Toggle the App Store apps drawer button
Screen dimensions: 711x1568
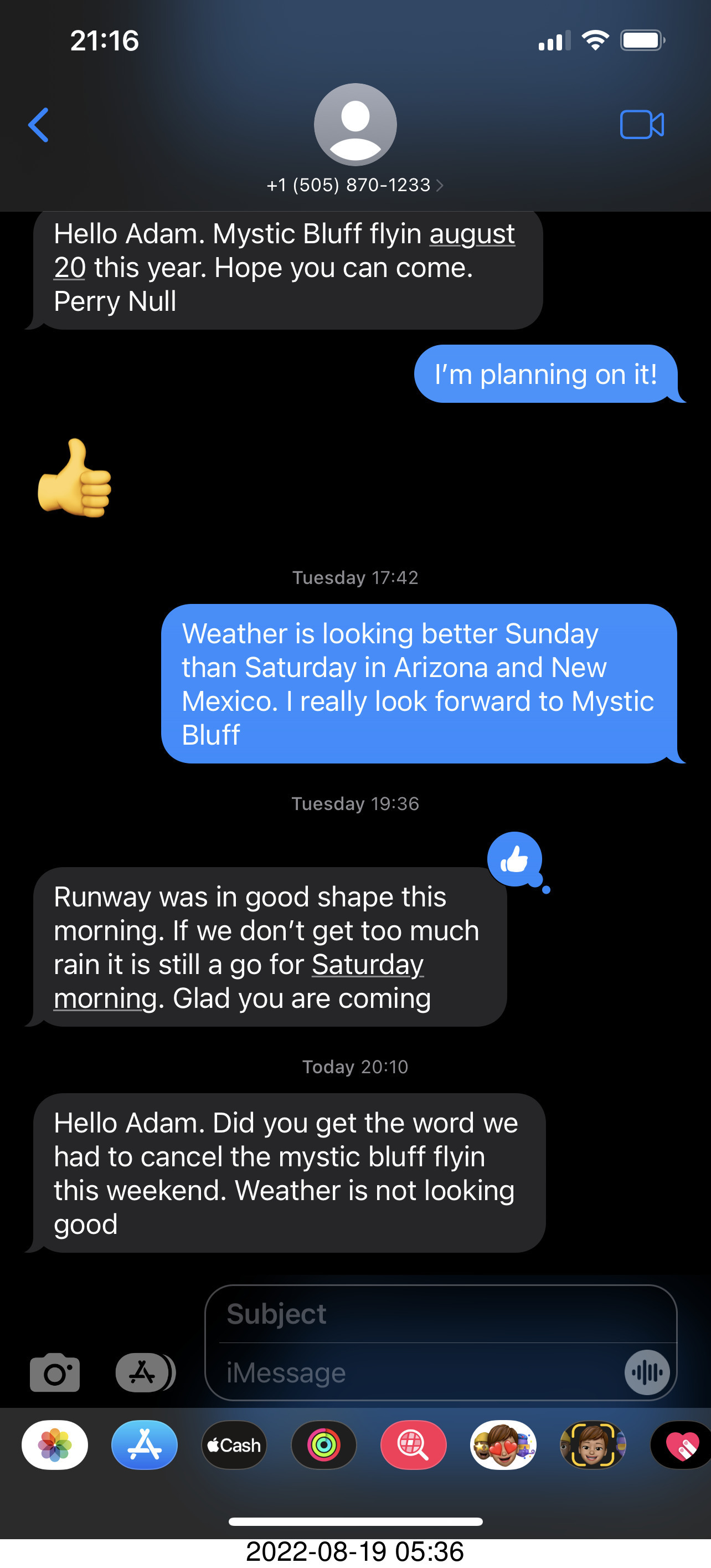coord(145,1372)
